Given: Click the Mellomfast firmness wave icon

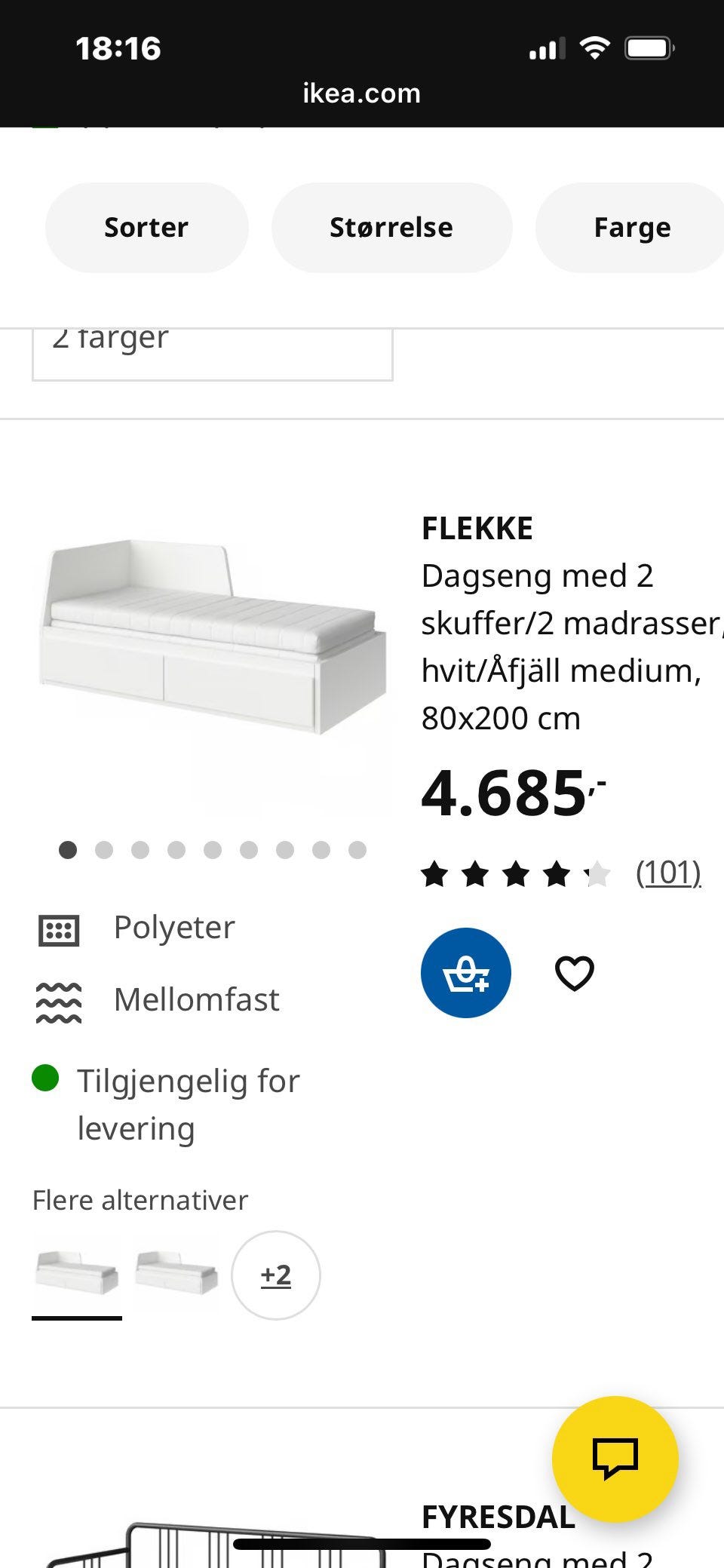Looking at the screenshot, I should click(x=58, y=1001).
